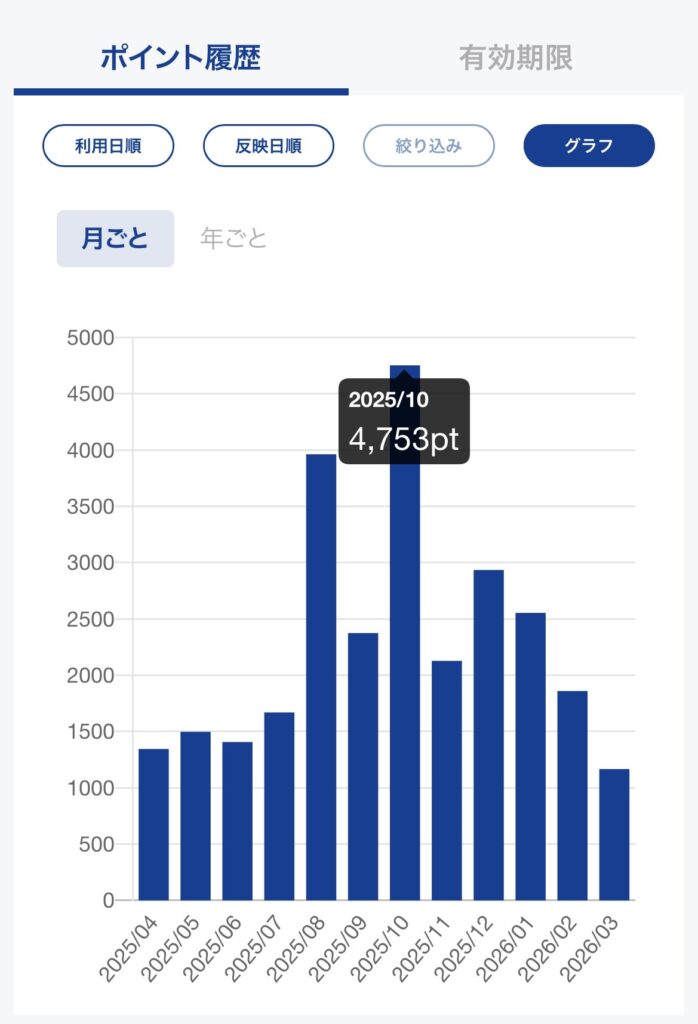Tap the グラフ view button

click(589, 145)
